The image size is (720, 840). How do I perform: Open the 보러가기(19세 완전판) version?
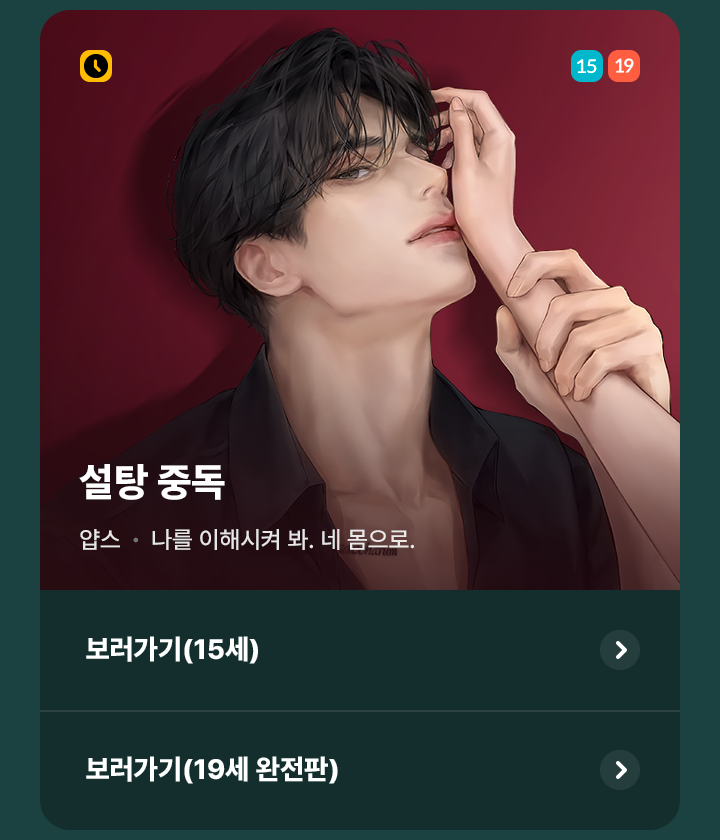click(x=360, y=770)
